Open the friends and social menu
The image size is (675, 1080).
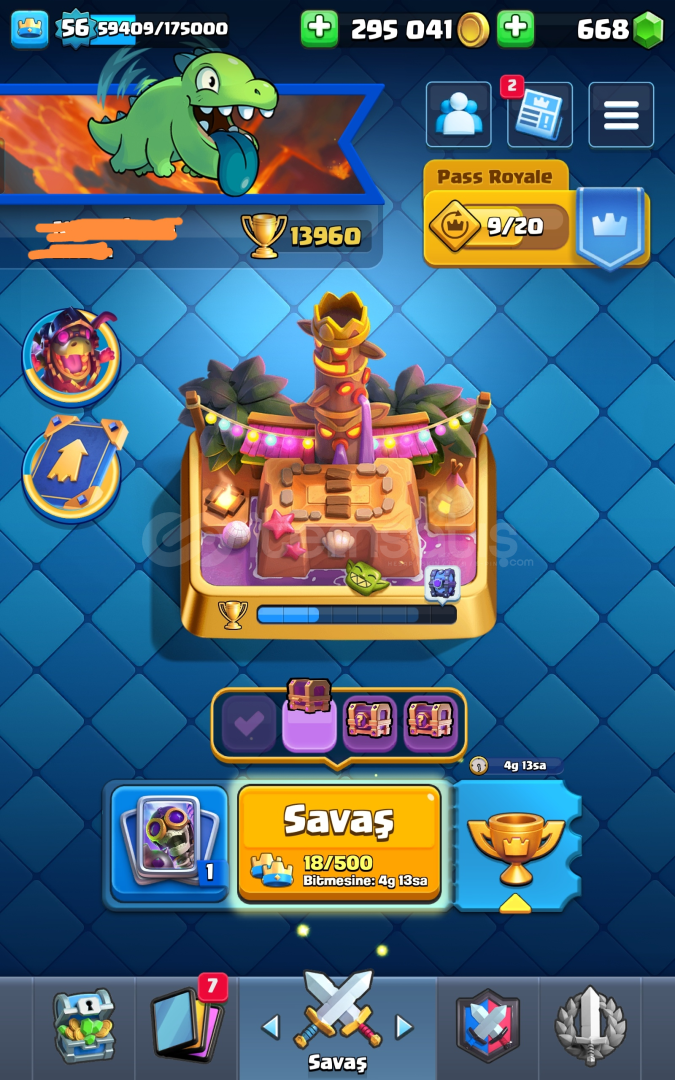458,115
